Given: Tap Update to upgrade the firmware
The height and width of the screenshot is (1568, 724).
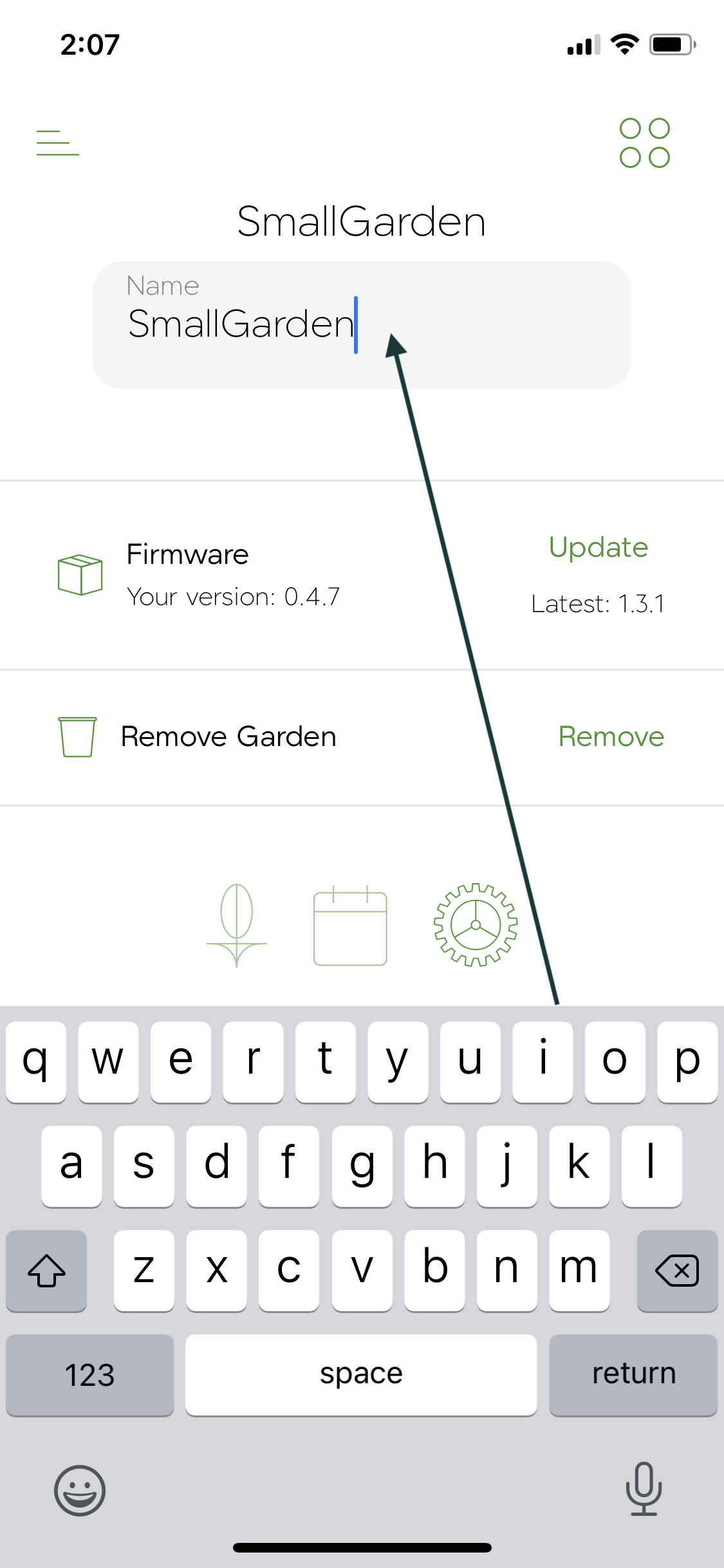Looking at the screenshot, I should click(598, 547).
